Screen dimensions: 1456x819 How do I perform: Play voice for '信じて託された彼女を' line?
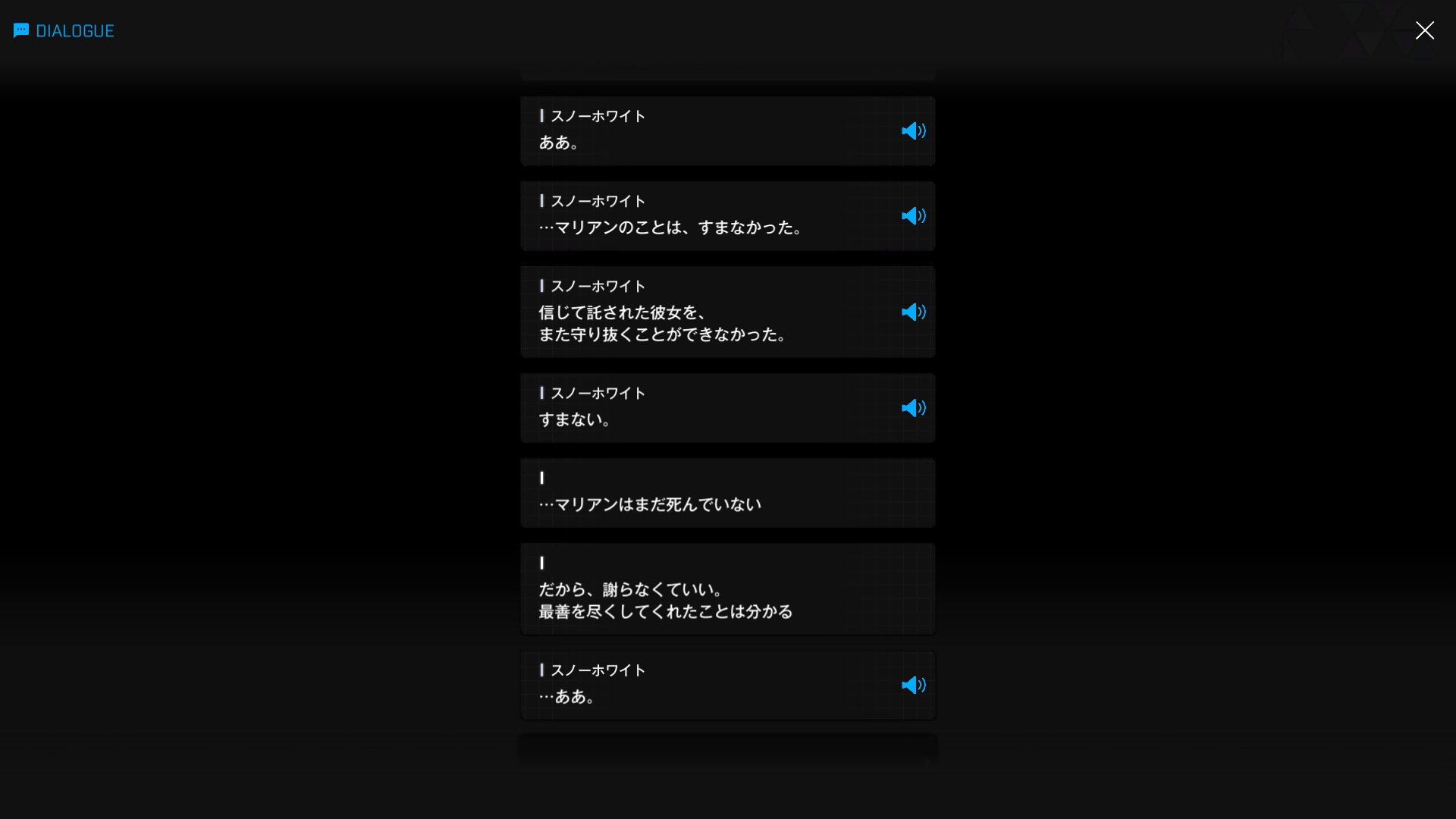coord(913,312)
